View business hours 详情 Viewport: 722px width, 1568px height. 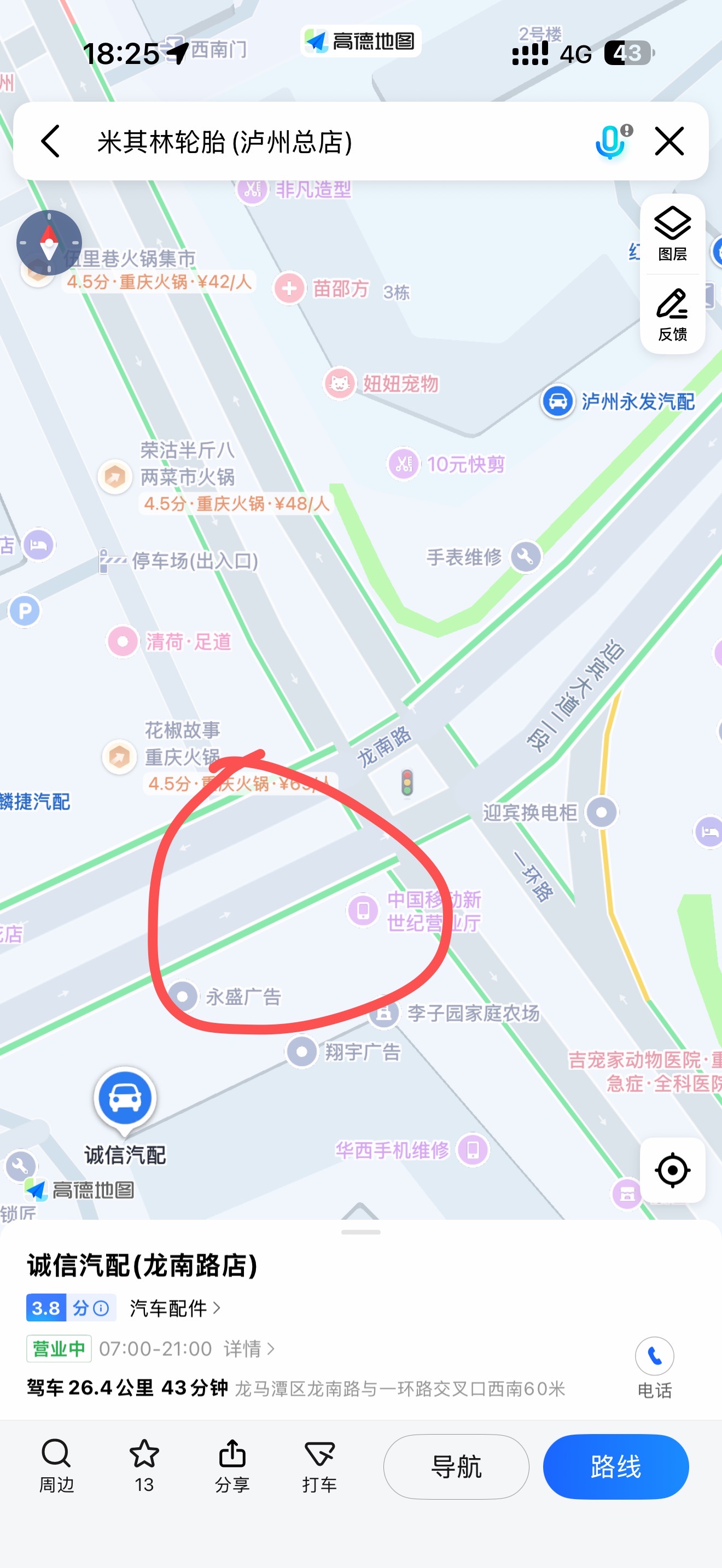[x=249, y=1349]
